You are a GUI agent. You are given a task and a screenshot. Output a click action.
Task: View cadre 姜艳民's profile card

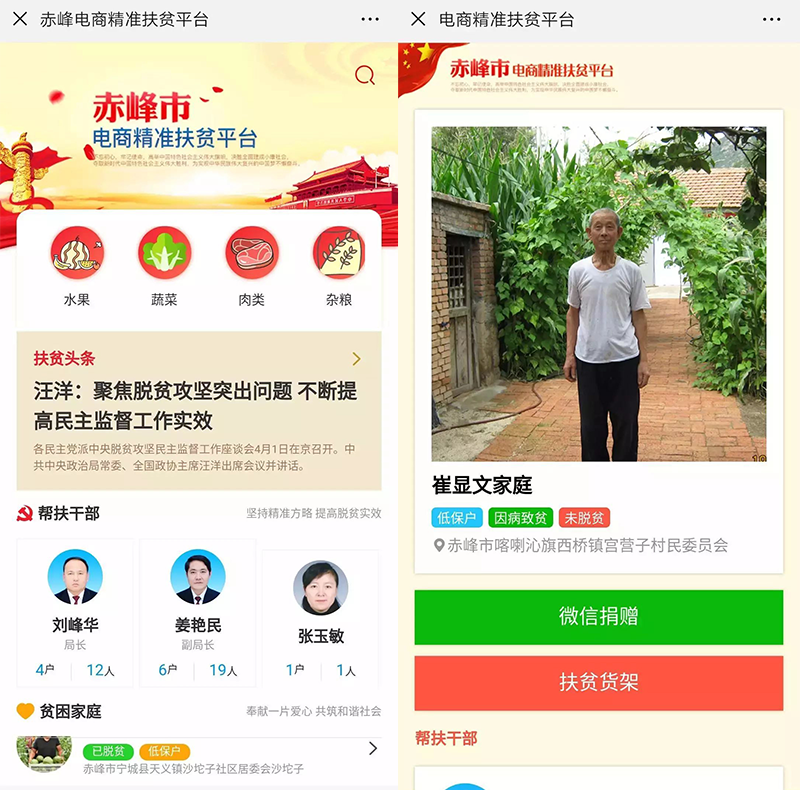tap(198, 612)
